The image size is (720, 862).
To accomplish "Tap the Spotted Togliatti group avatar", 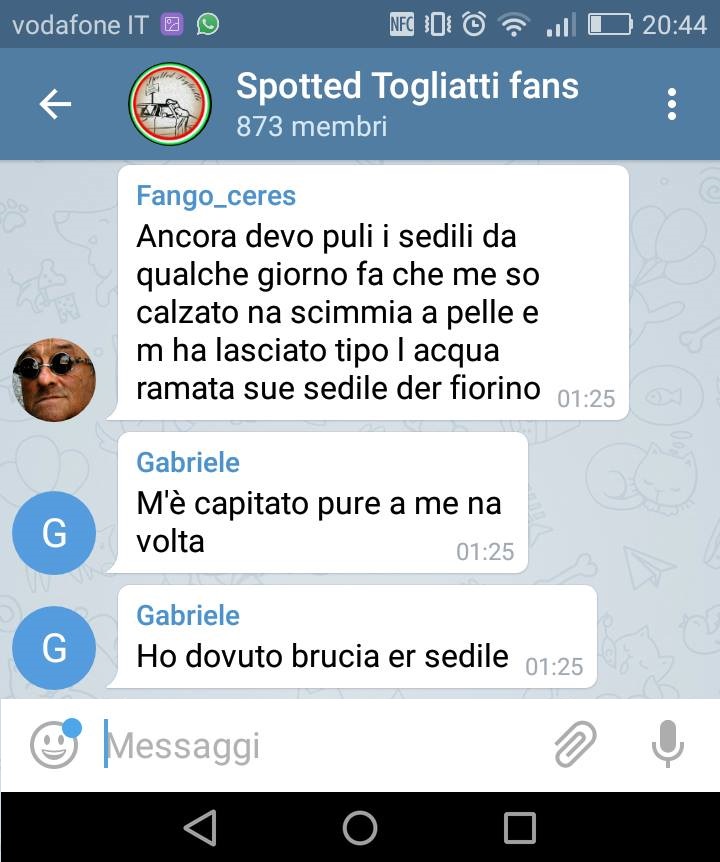I will point(169,104).
